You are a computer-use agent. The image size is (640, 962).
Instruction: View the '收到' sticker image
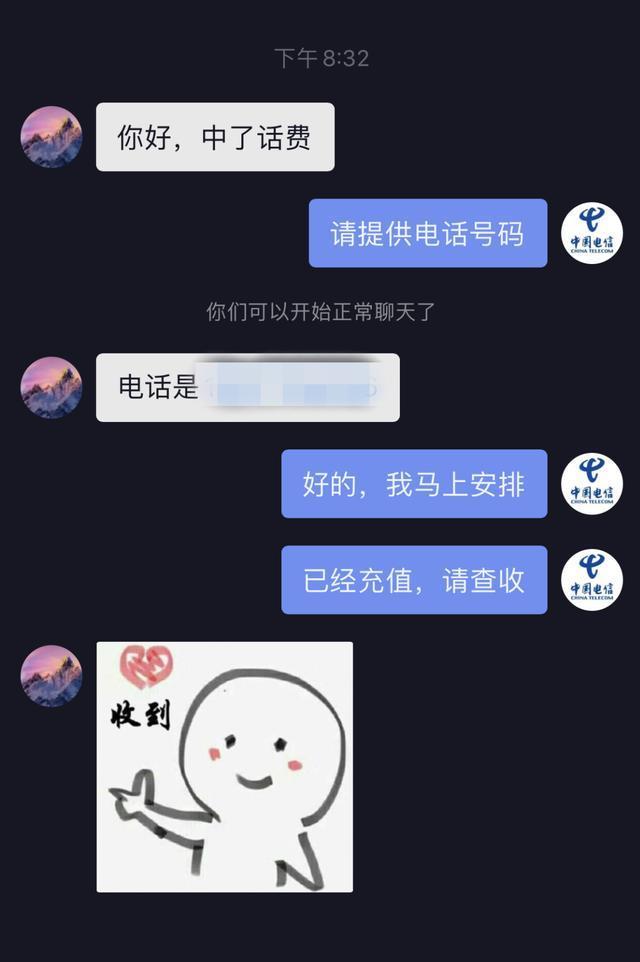coord(224,766)
